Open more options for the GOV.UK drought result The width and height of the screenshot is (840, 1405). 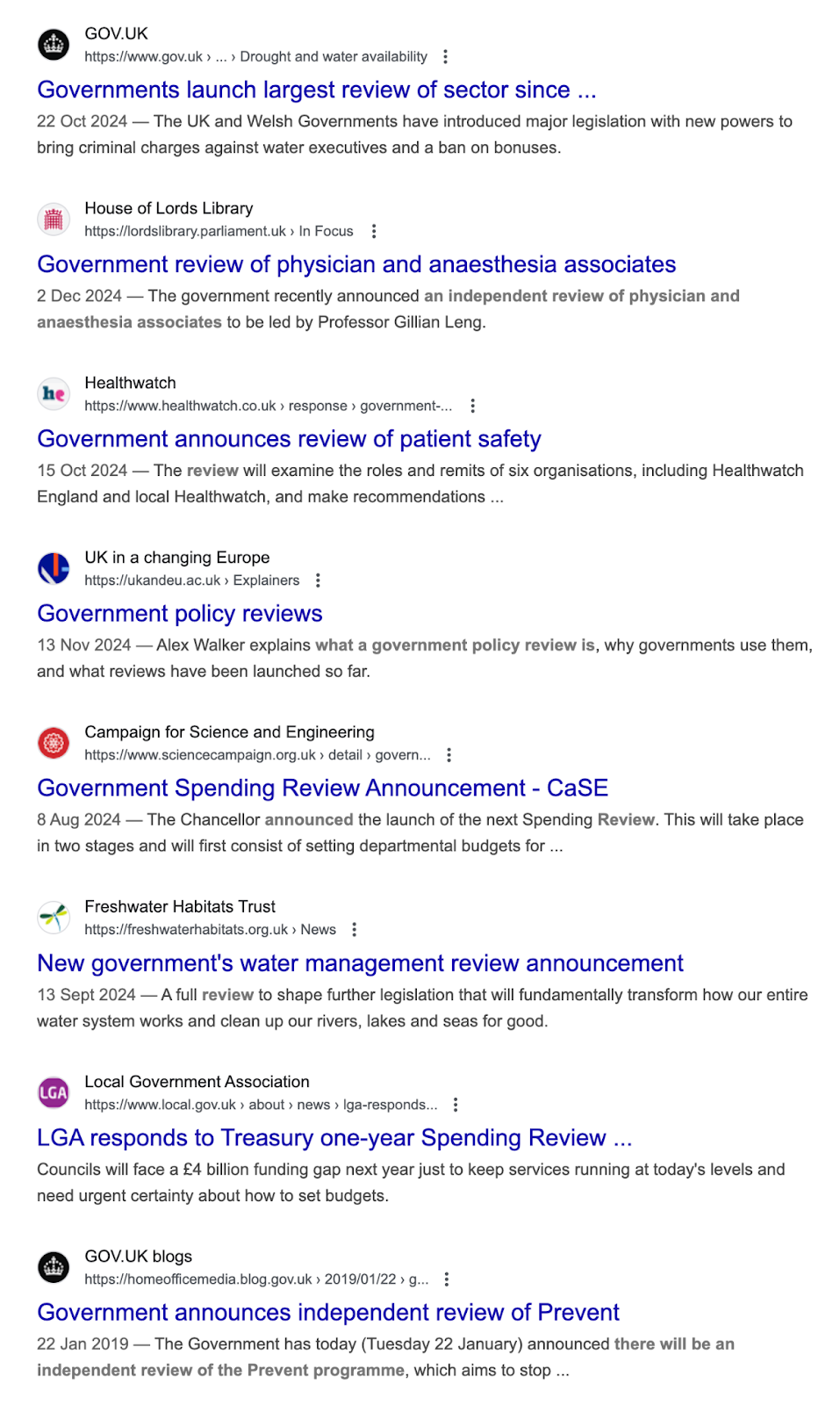[x=446, y=56]
